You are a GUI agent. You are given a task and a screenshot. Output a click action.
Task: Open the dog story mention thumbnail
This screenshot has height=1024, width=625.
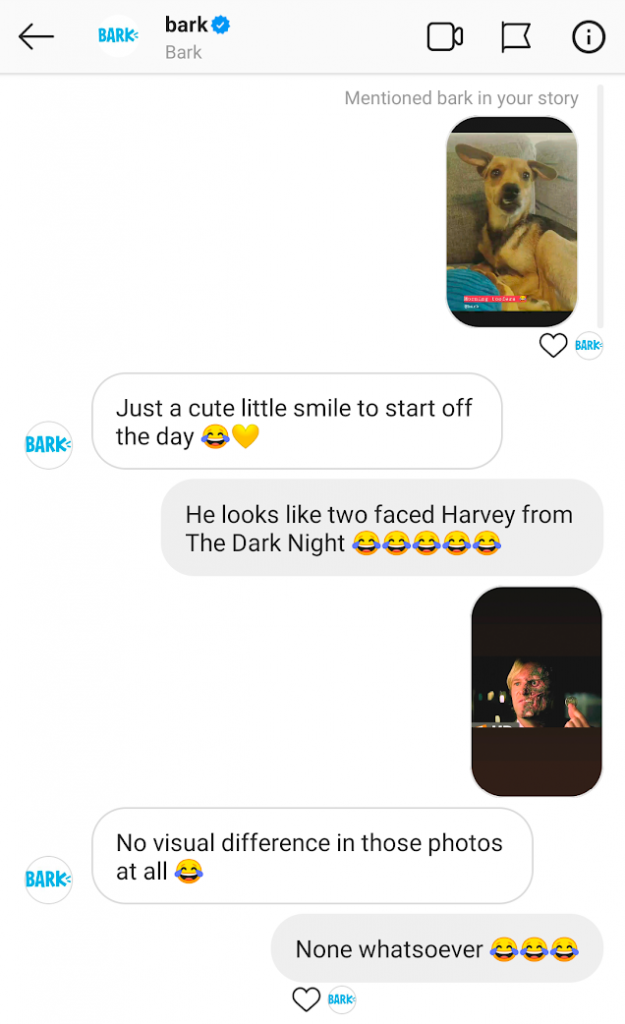(x=511, y=221)
